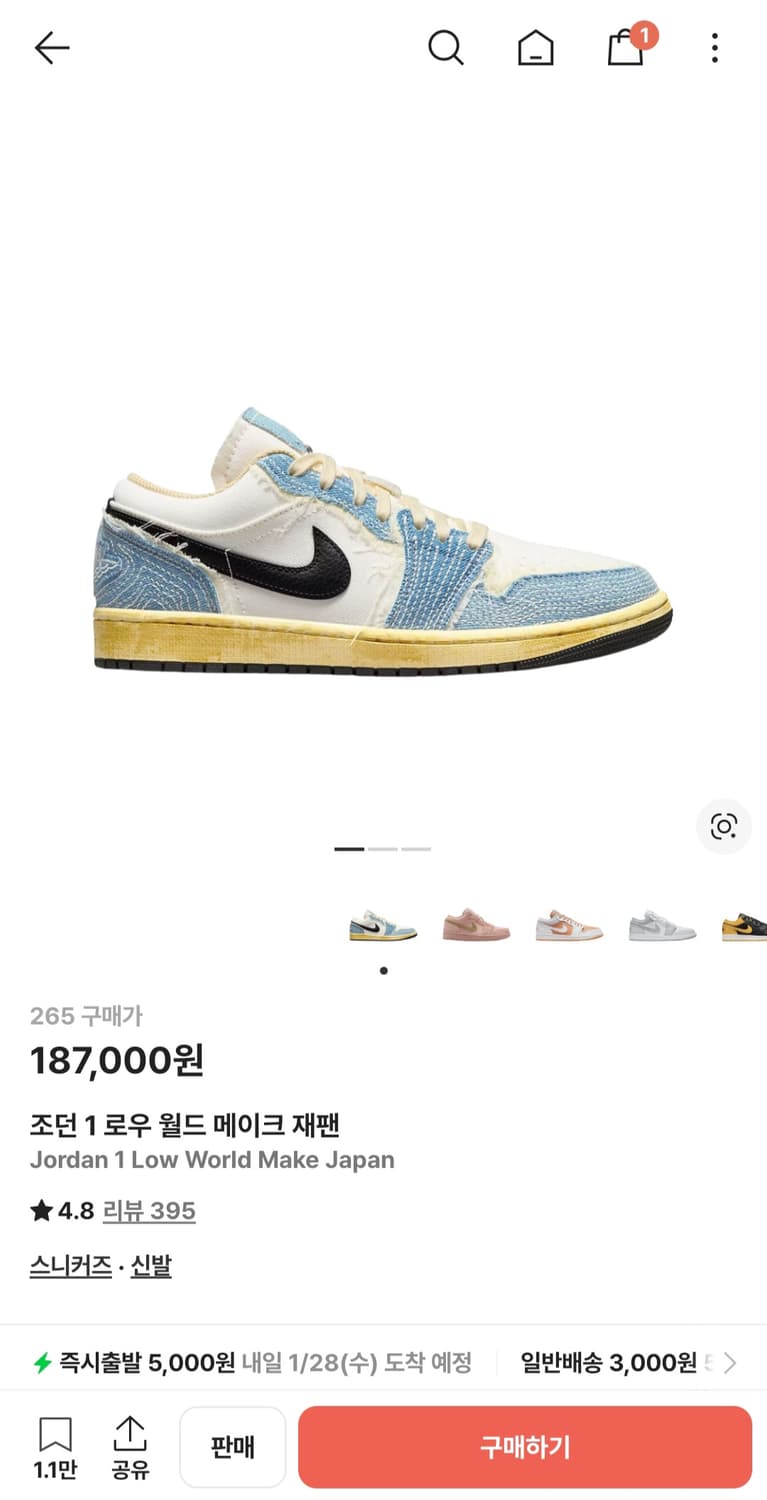Open the shopping bag with 1 item
The height and width of the screenshot is (1500, 767).
click(x=625, y=48)
